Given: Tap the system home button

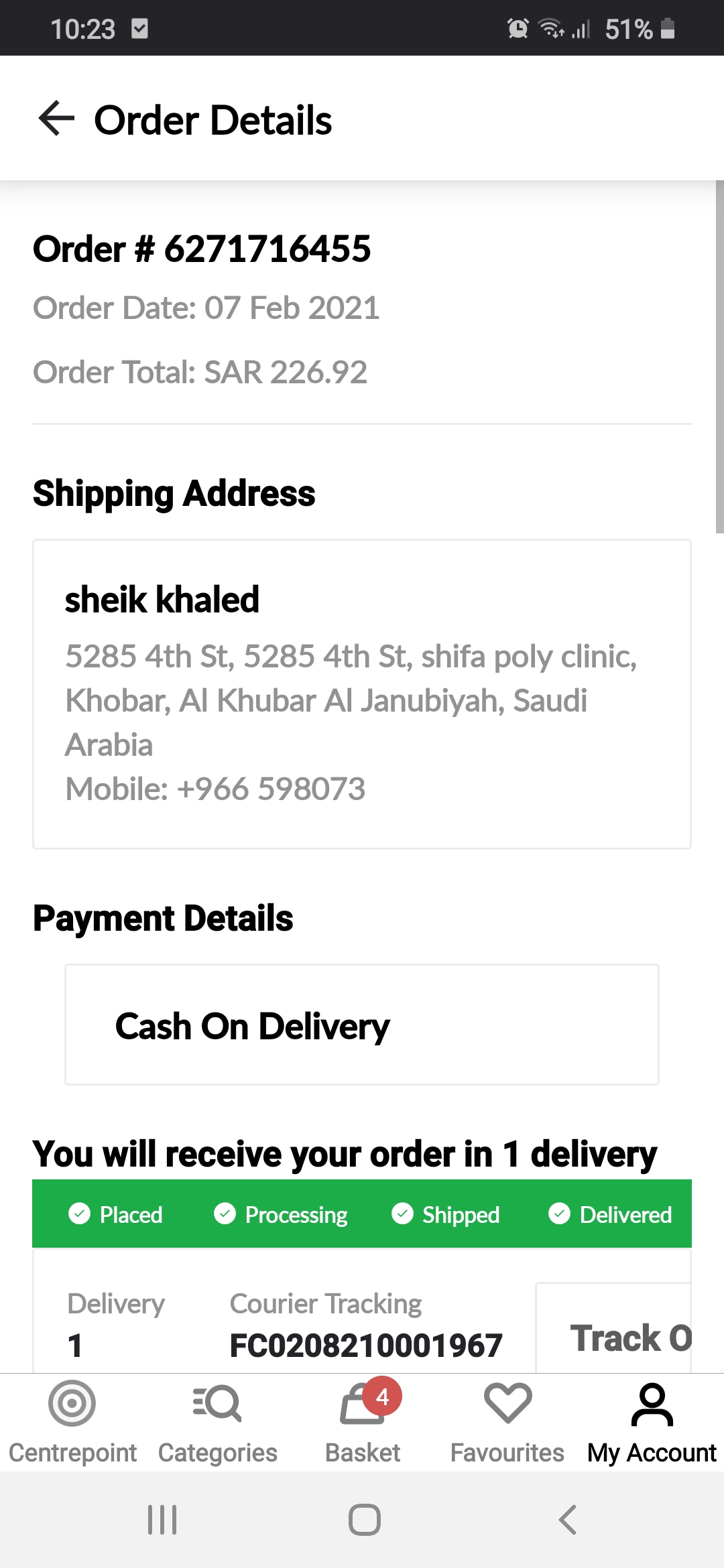Looking at the screenshot, I should click(364, 1520).
